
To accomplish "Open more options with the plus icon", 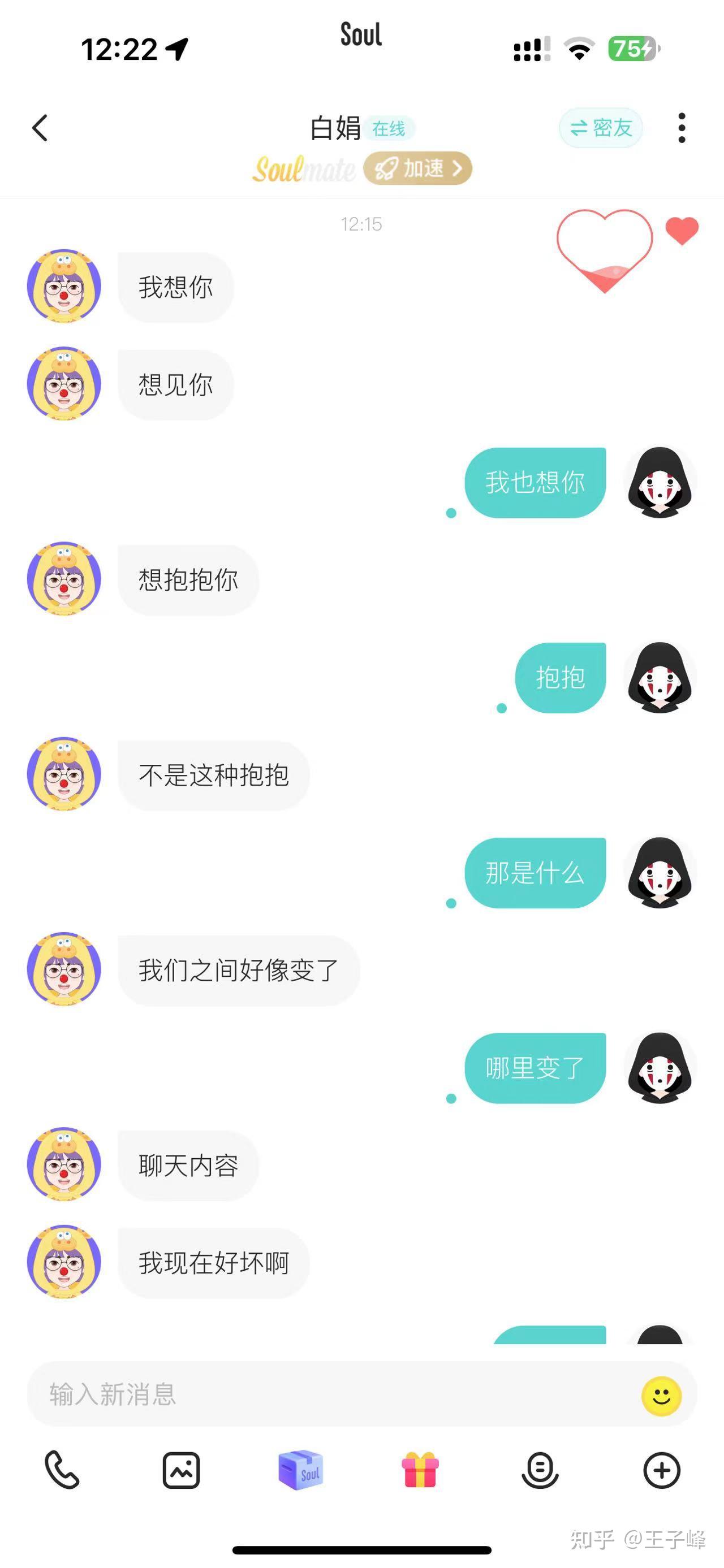I will pos(661,1470).
